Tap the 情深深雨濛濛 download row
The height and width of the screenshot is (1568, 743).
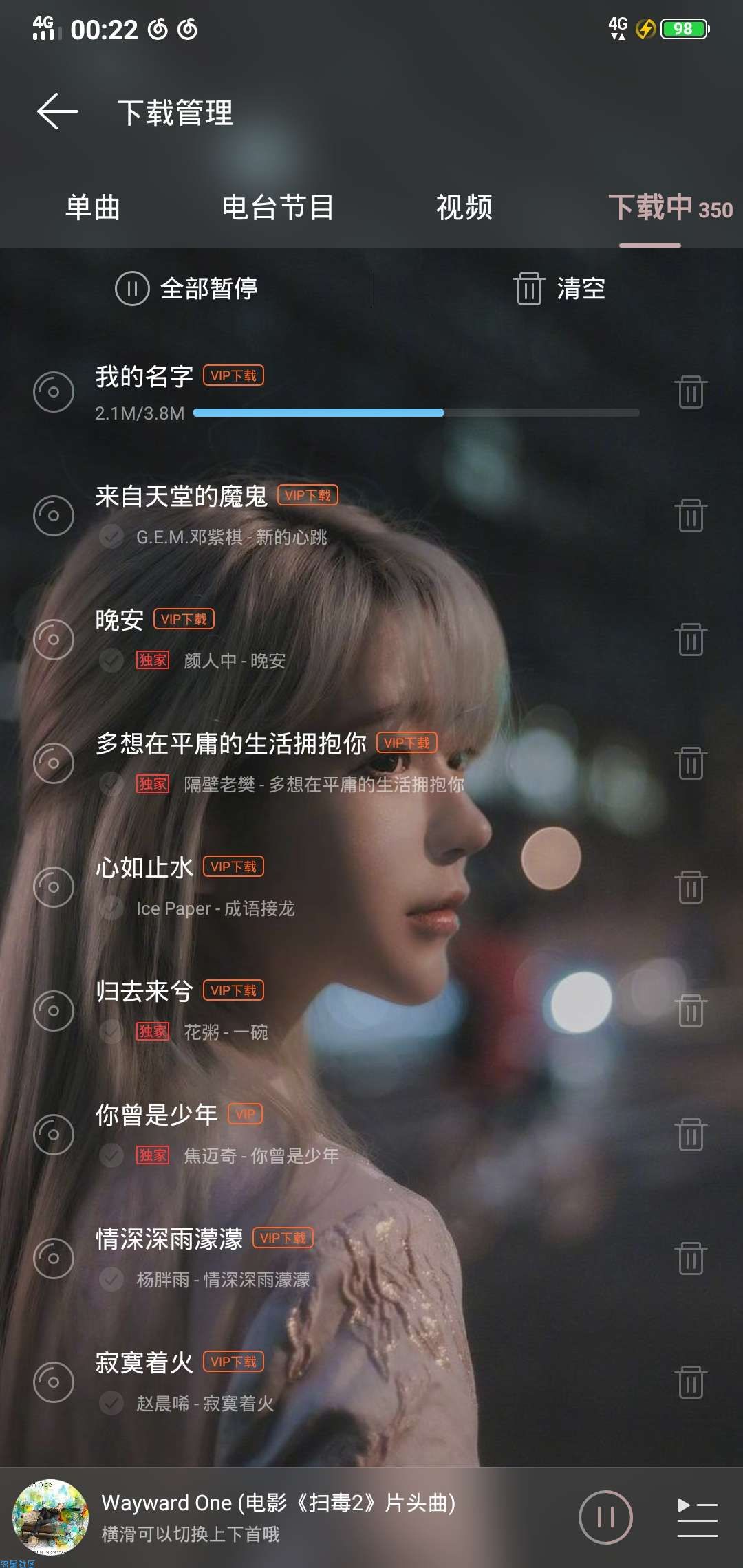[344, 1259]
